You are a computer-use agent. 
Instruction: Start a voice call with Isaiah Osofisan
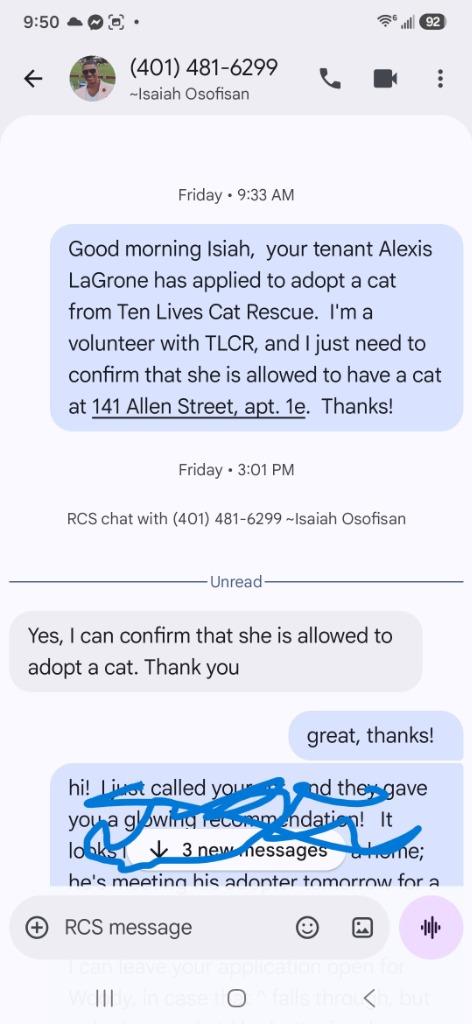(330, 79)
